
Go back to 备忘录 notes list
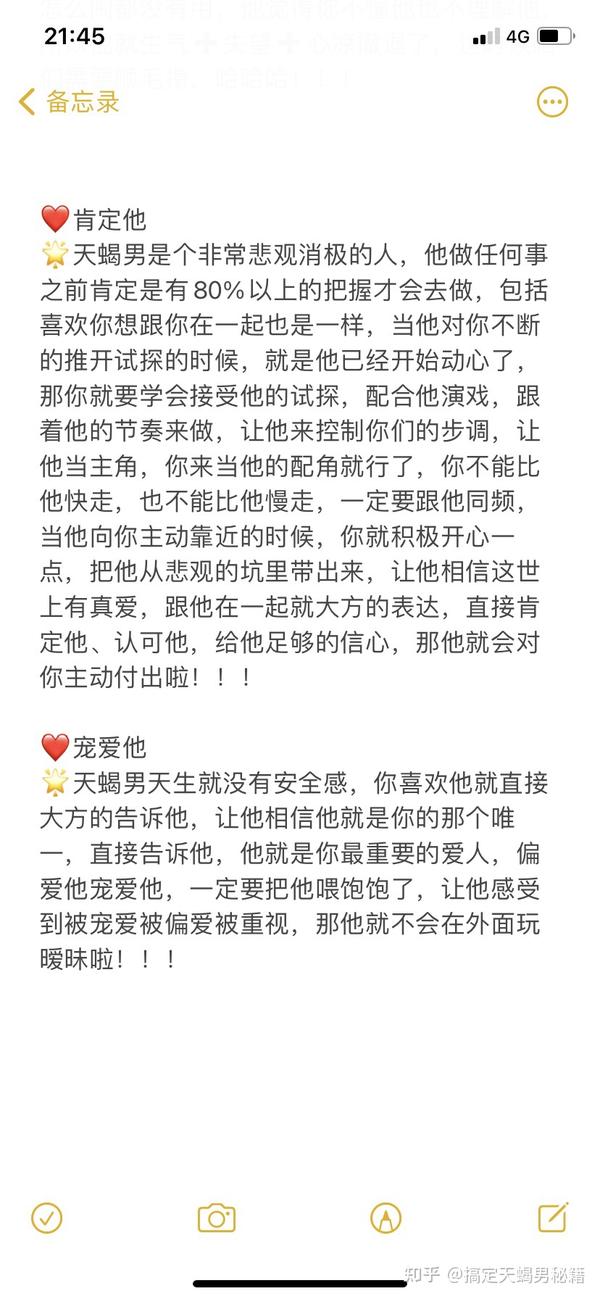69,101
